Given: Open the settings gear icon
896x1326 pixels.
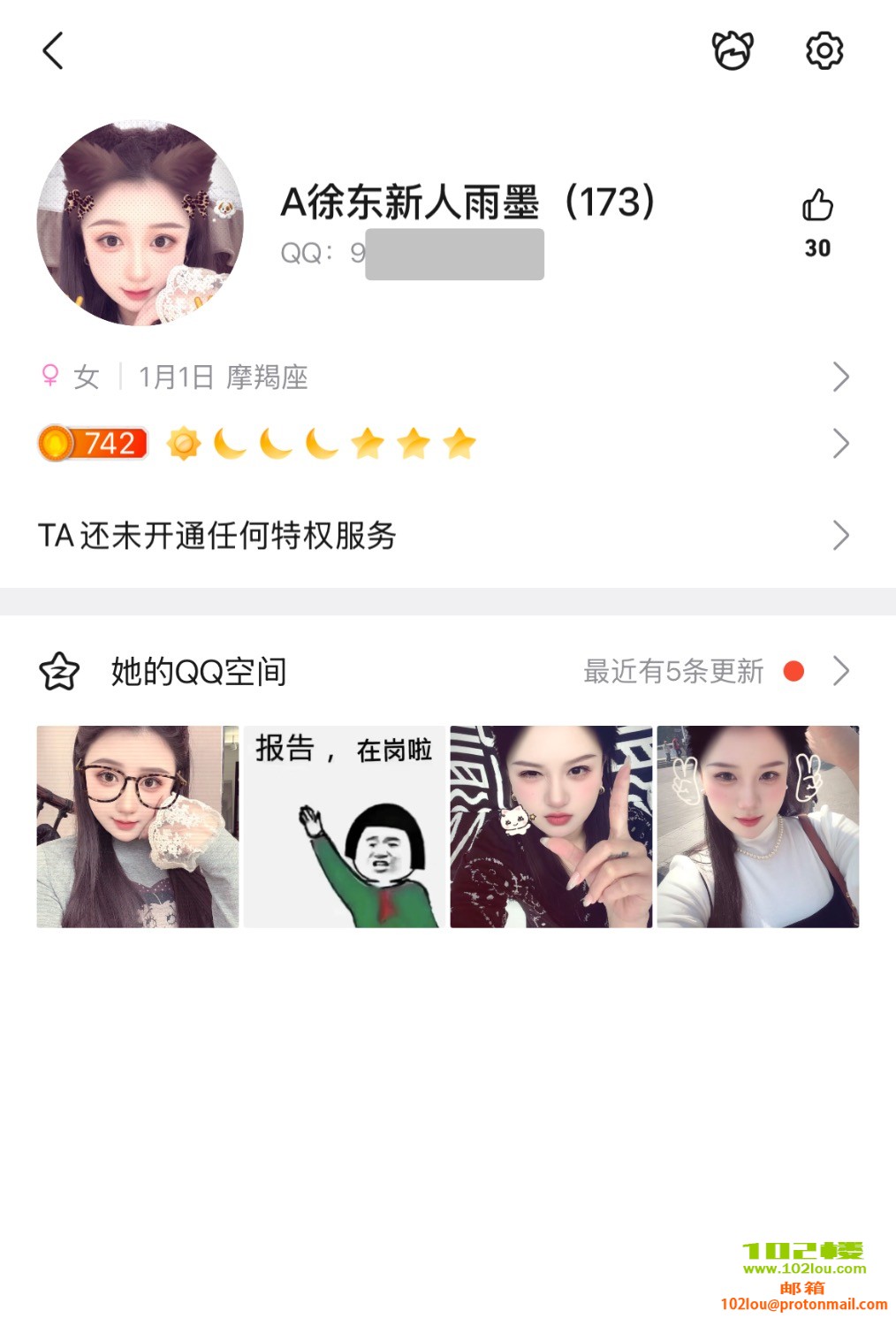Looking at the screenshot, I should click(824, 50).
